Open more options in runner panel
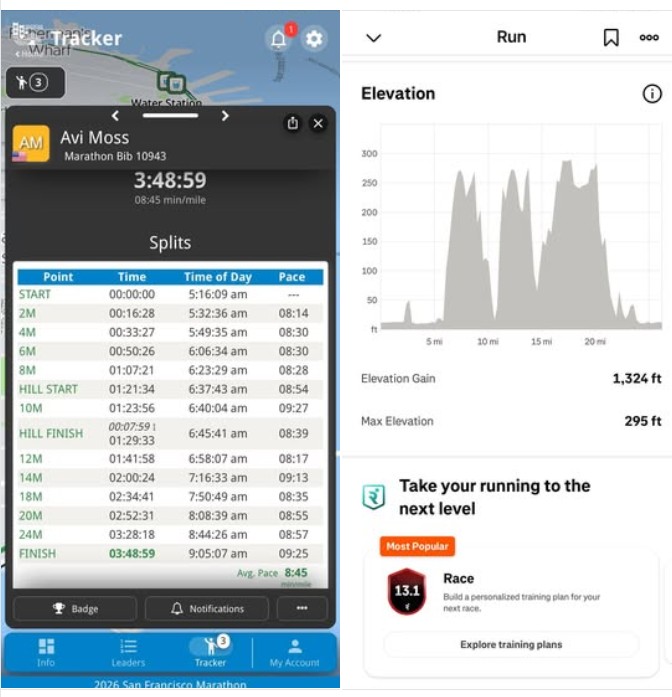 coord(302,609)
